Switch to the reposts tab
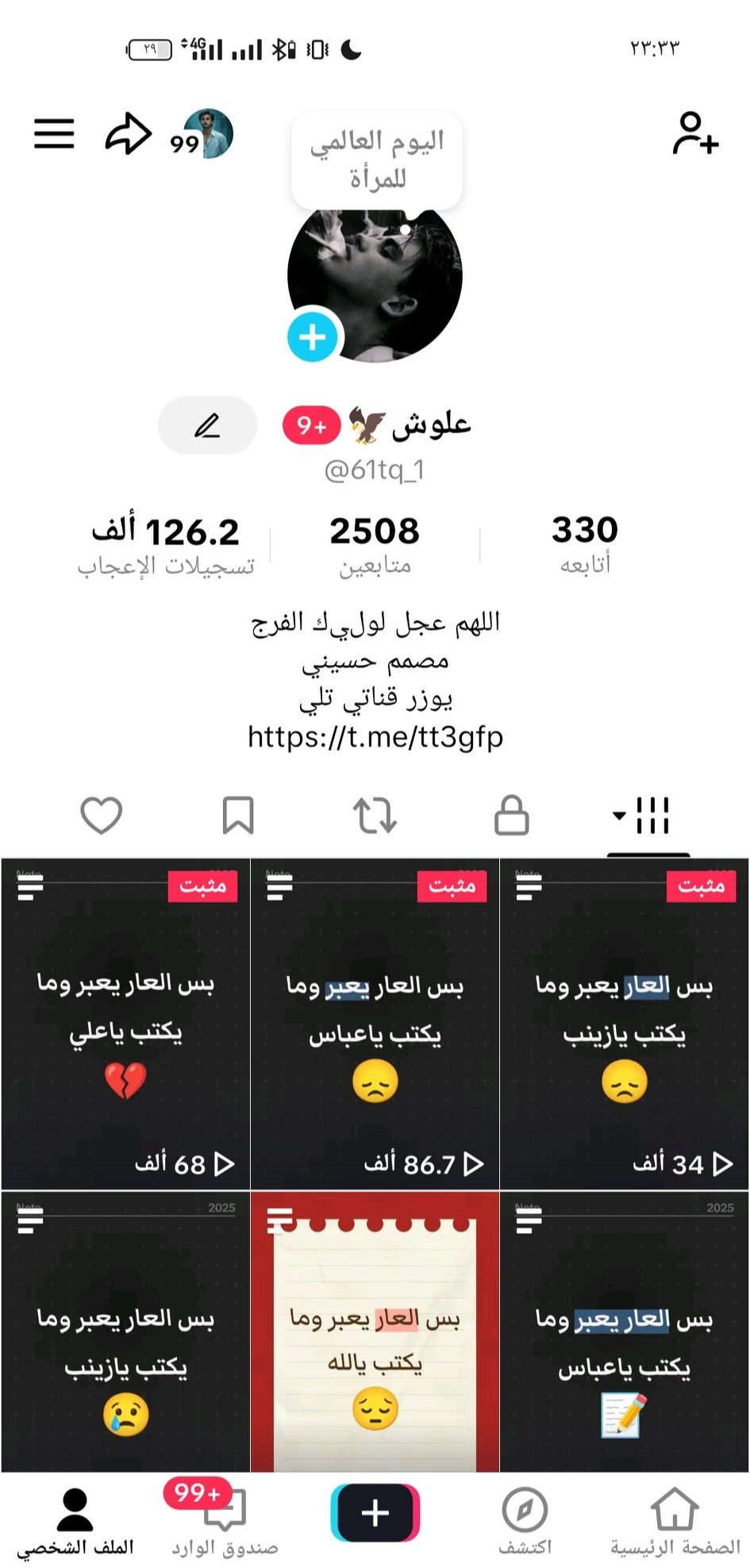The width and height of the screenshot is (750, 1568). 375,815
